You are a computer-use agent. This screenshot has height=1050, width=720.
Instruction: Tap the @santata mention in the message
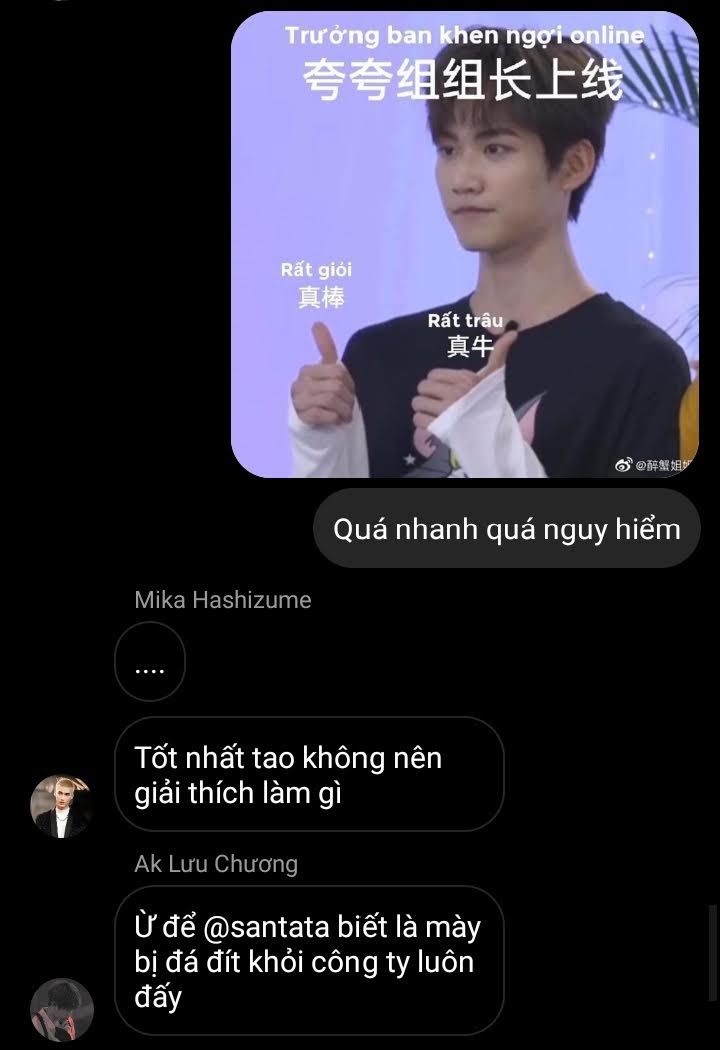pos(266,928)
